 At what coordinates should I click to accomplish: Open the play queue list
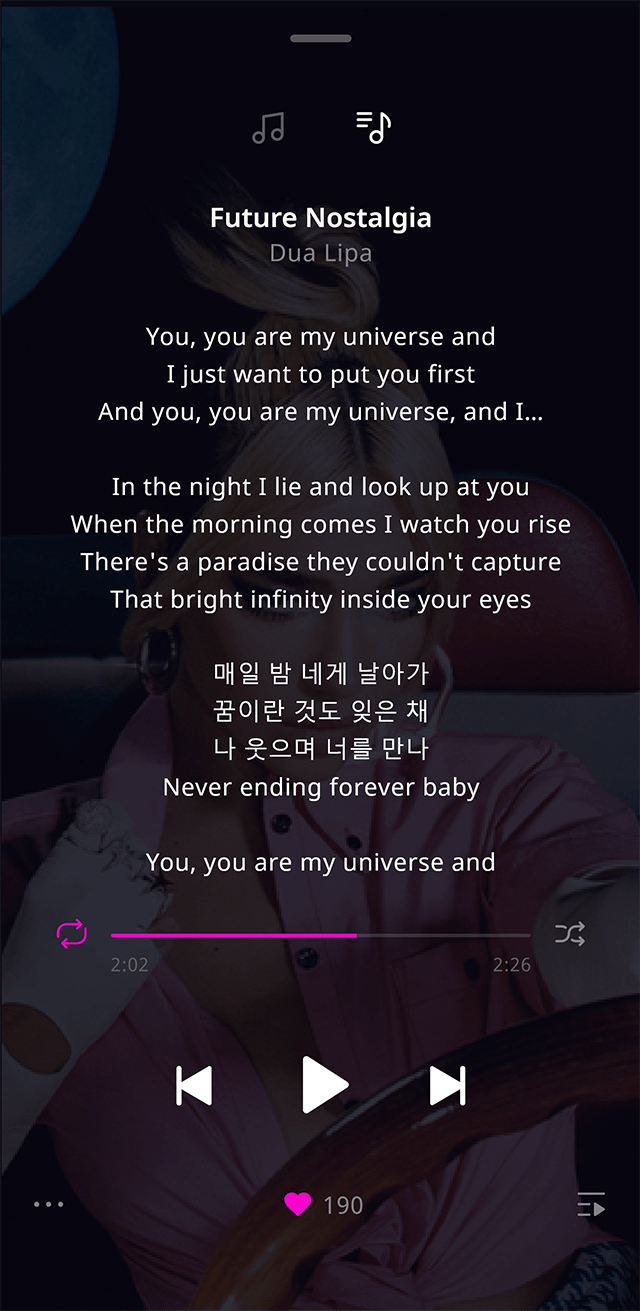591,1205
